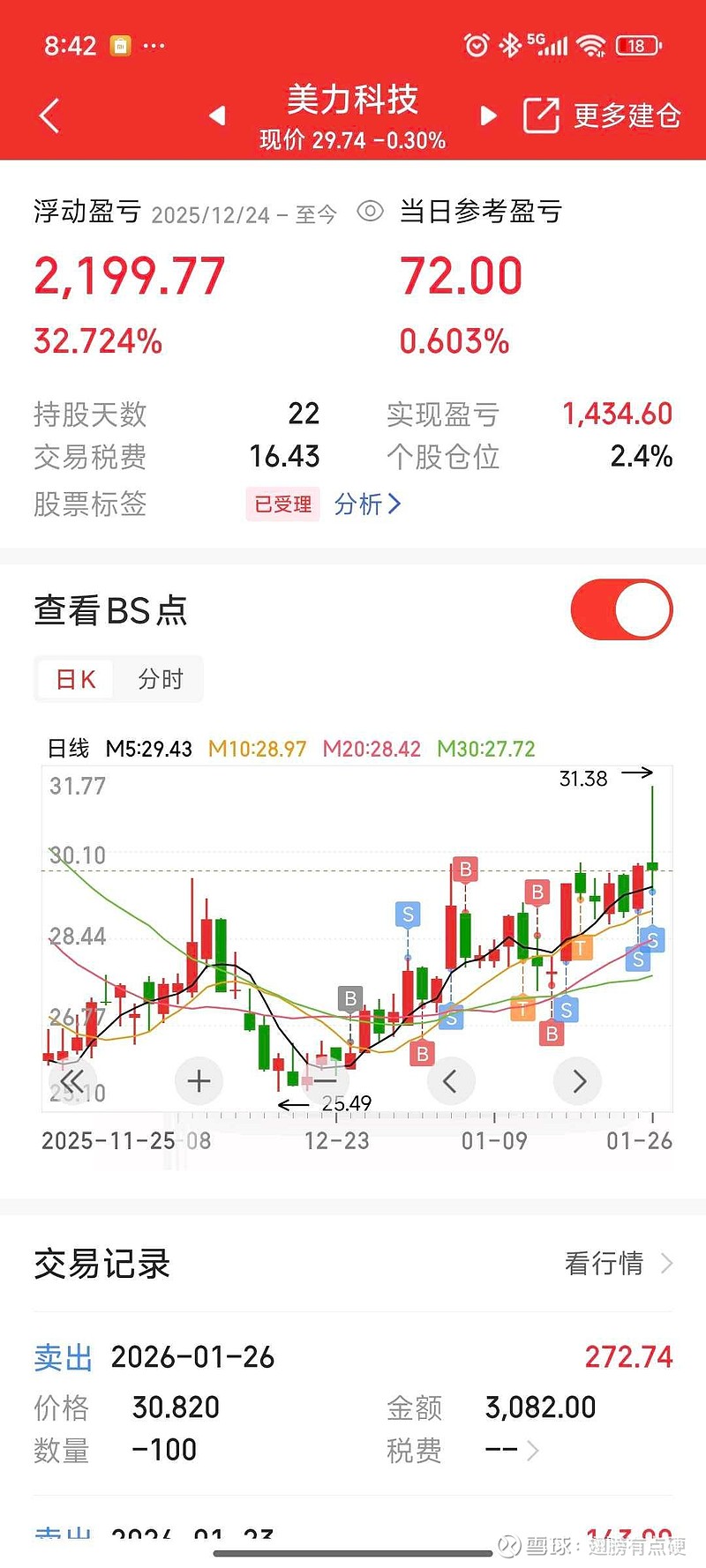Turn off the 查看BS点 switch
The image size is (706, 1568).
621,609
